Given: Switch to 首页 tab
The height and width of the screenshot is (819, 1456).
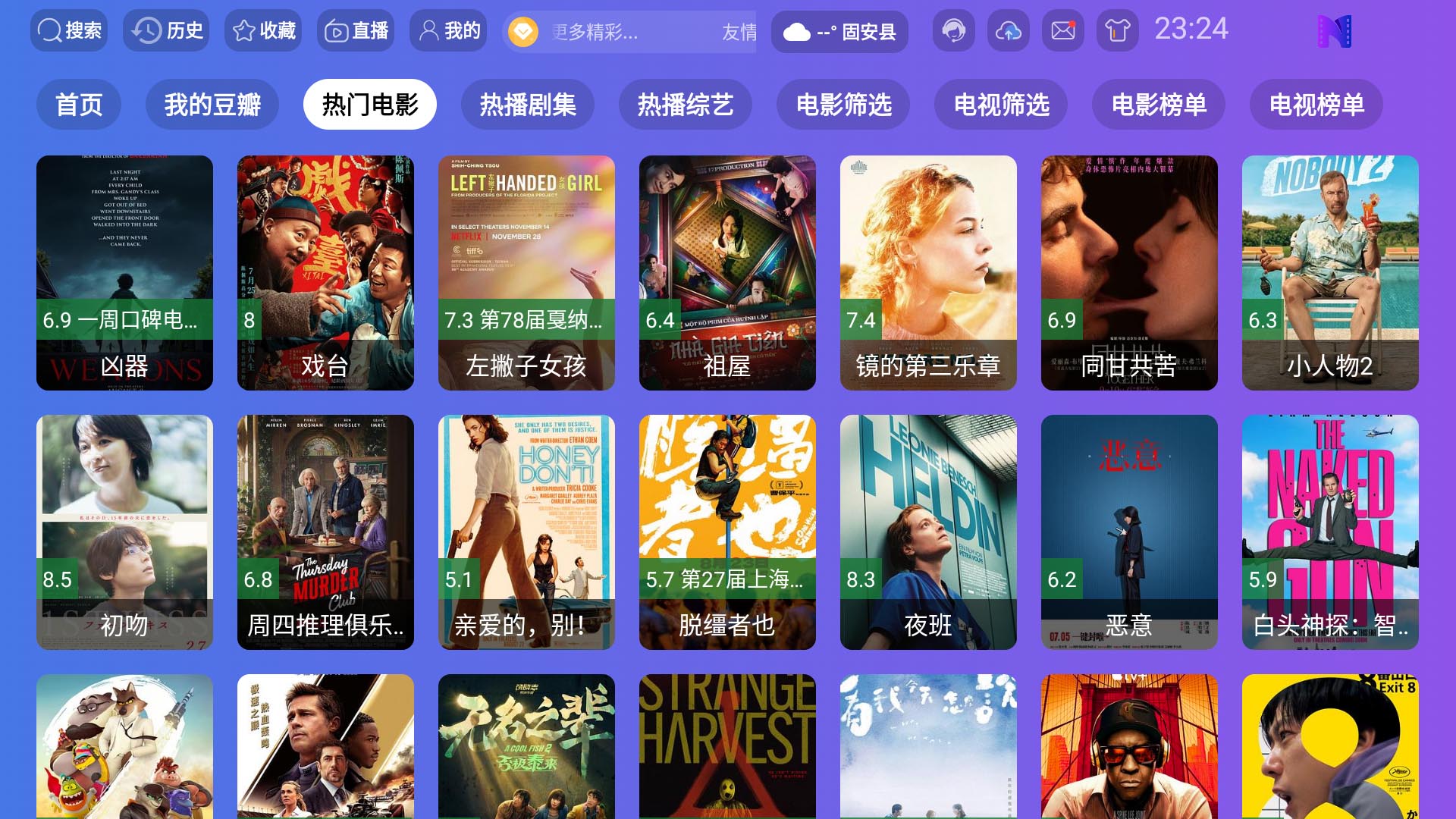Looking at the screenshot, I should pyautogui.click(x=79, y=105).
